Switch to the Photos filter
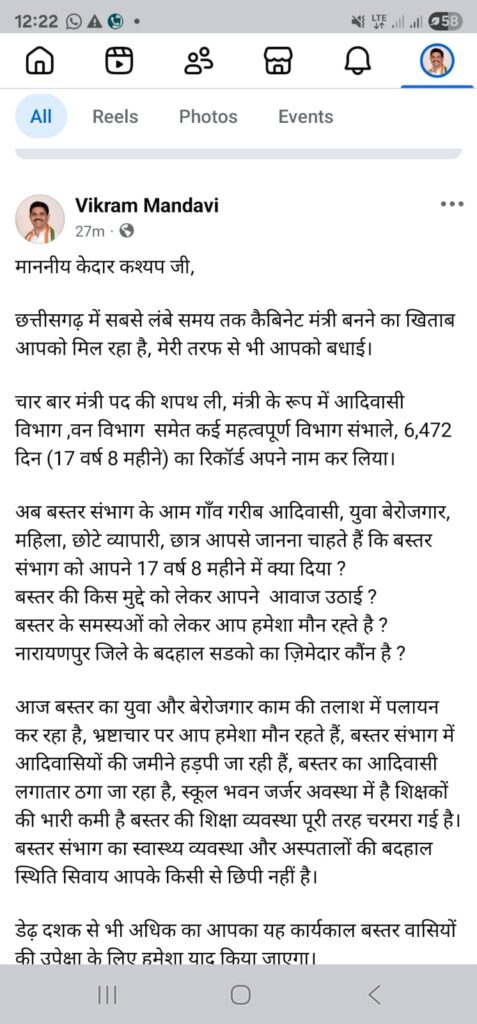The height and width of the screenshot is (1024, 477). click(x=208, y=116)
